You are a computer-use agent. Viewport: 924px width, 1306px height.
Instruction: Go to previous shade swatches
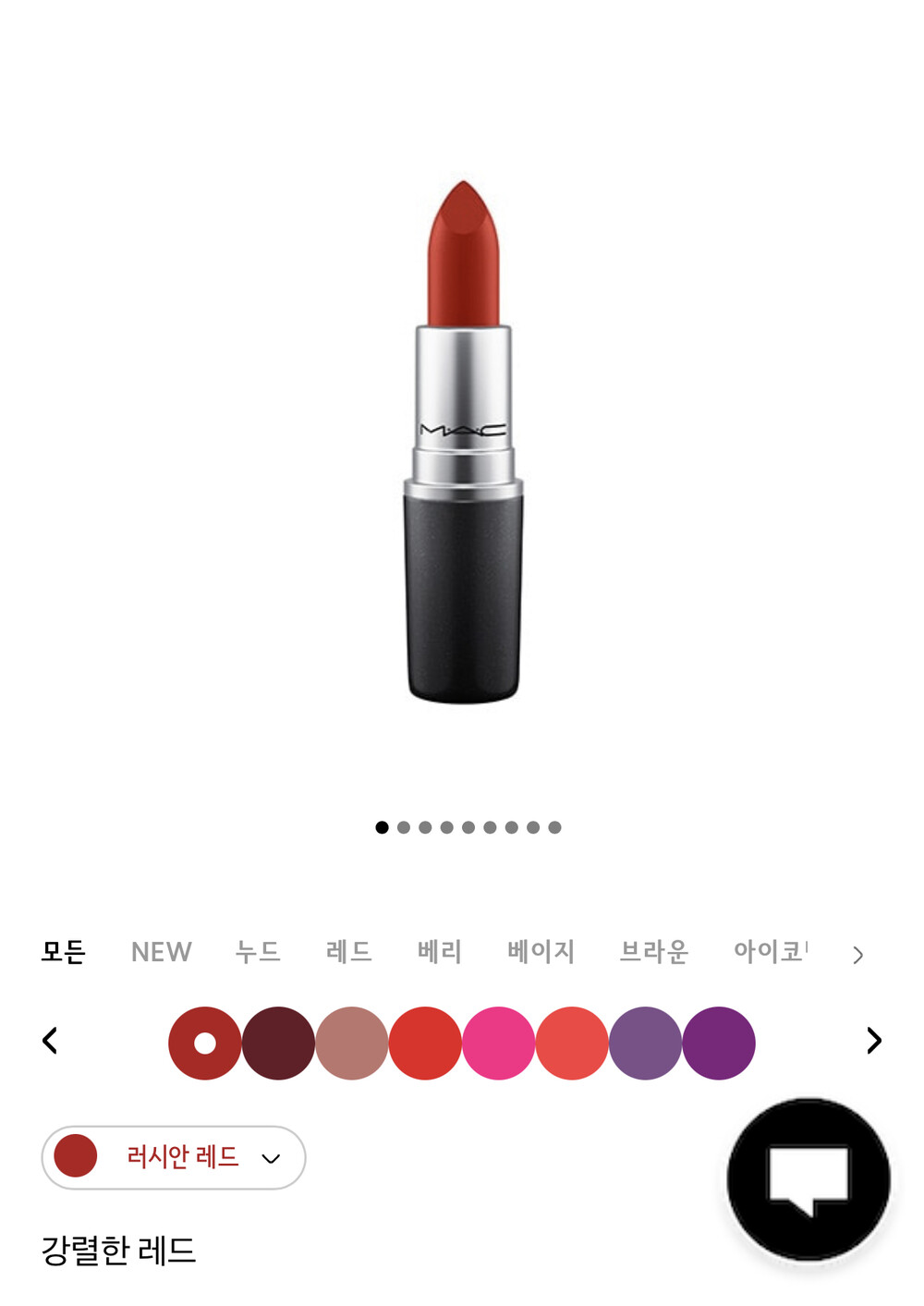click(50, 1041)
